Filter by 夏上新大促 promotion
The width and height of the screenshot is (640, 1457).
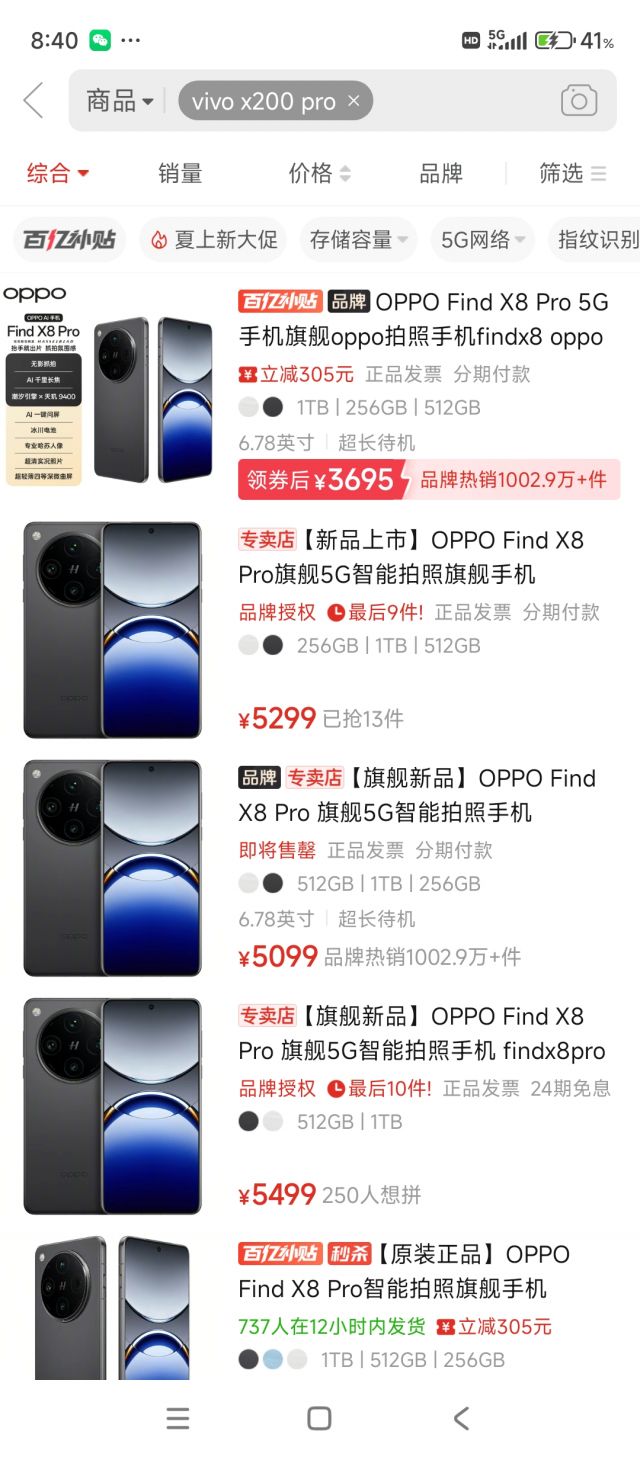(213, 240)
